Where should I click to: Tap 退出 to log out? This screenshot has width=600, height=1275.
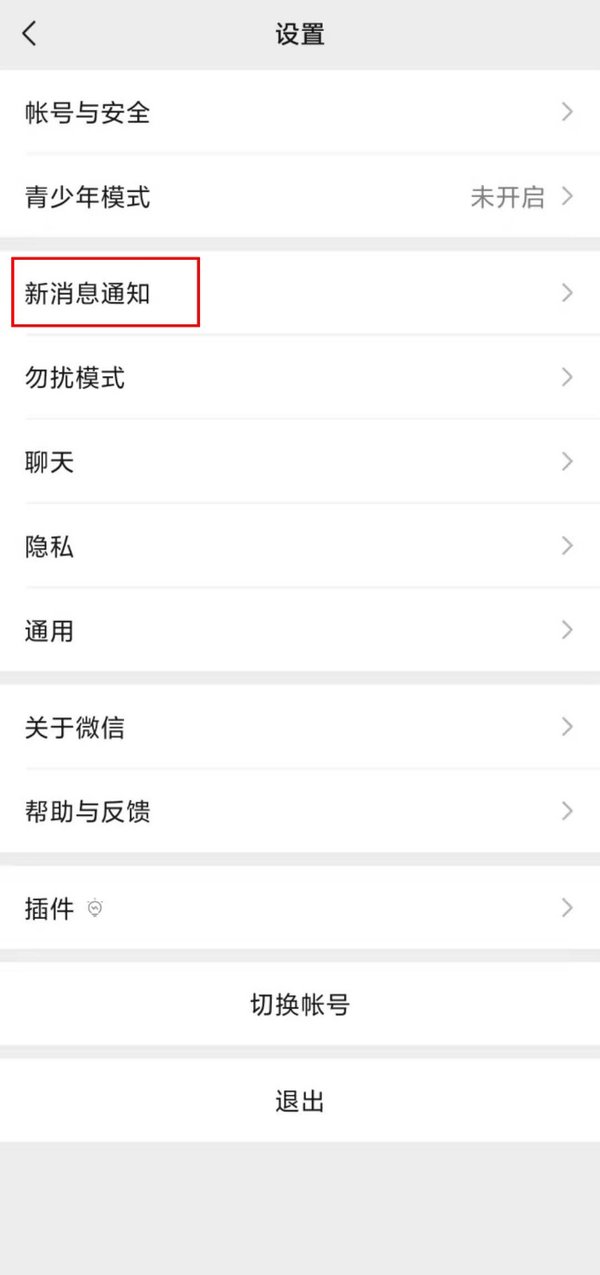pyautogui.click(x=300, y=1101)
